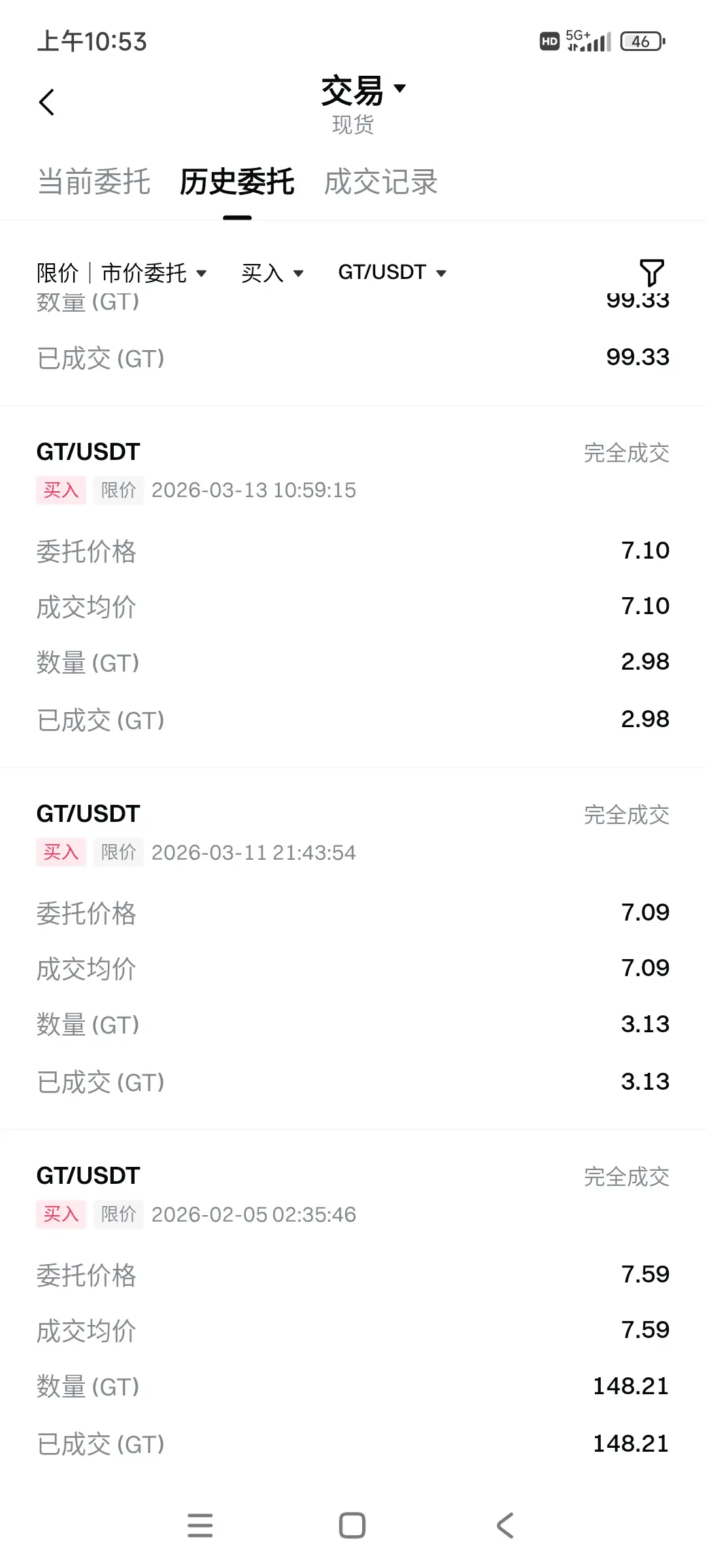Open the 买入 direction dropdown
Viewport: 706px width, 1568px height.
pos(272,272)
